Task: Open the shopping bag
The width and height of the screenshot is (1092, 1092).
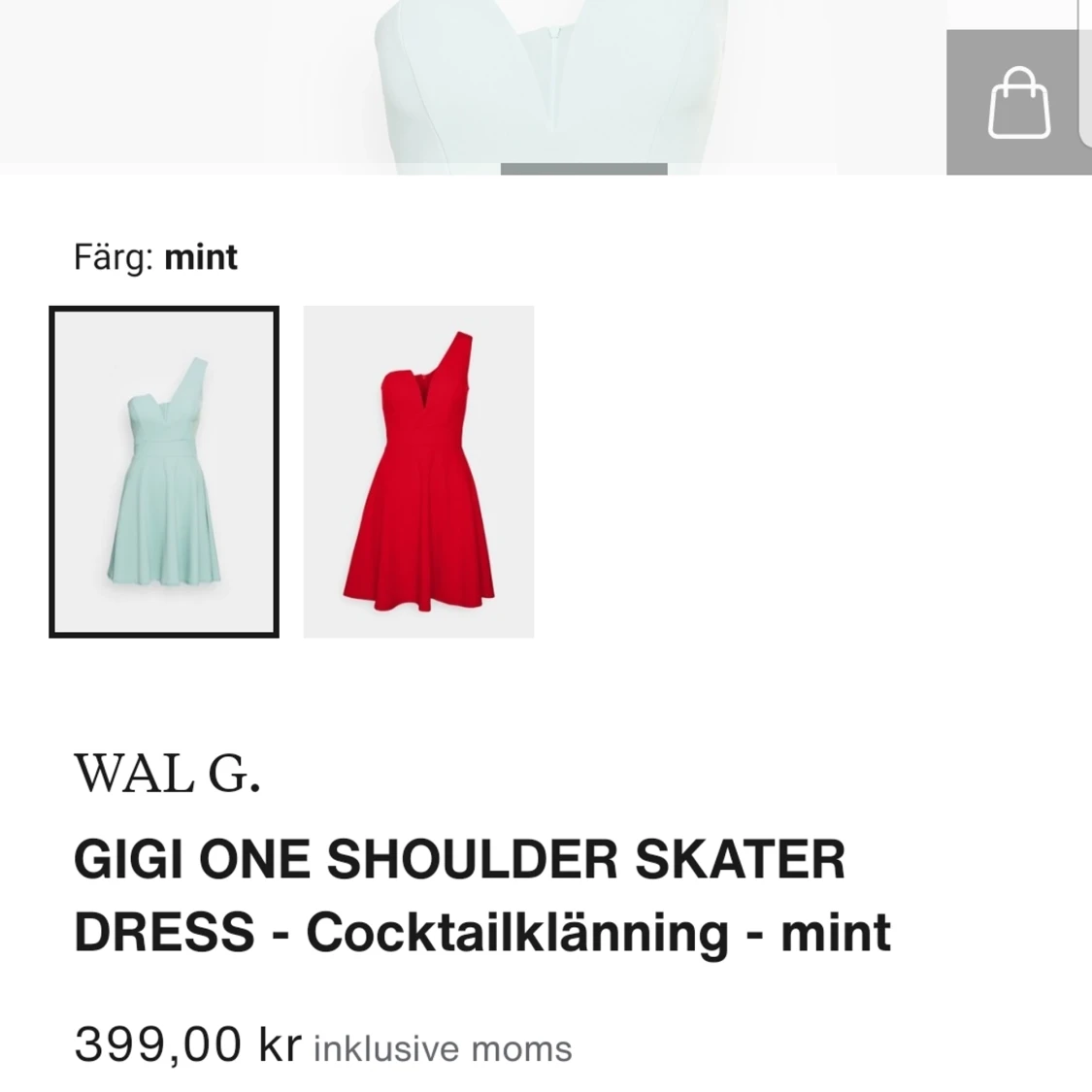Action: click(1019, 103)
